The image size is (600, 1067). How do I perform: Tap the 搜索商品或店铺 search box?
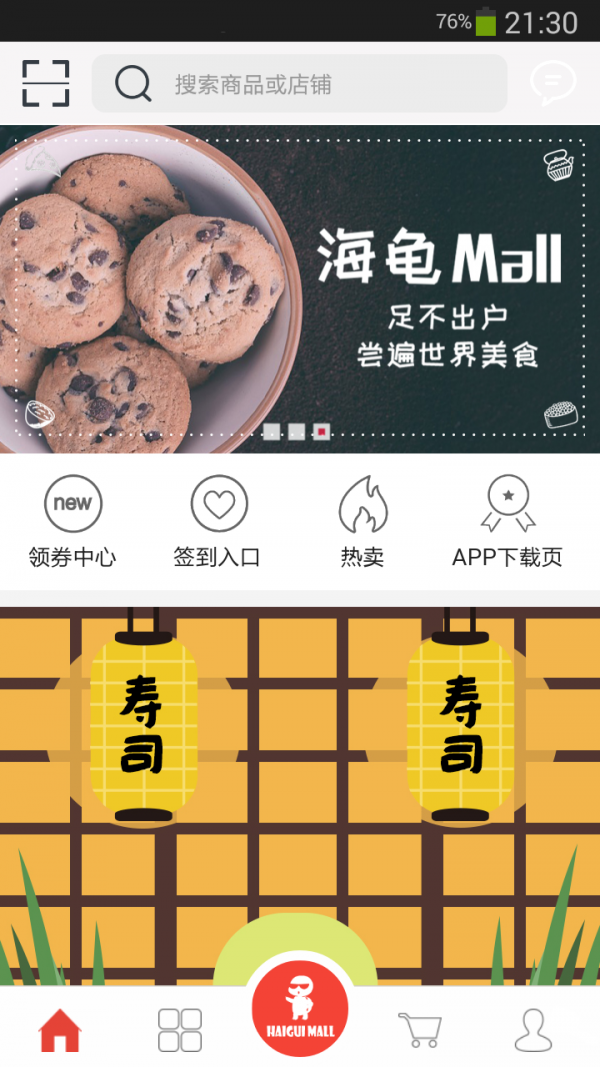(x=300, y=84)
